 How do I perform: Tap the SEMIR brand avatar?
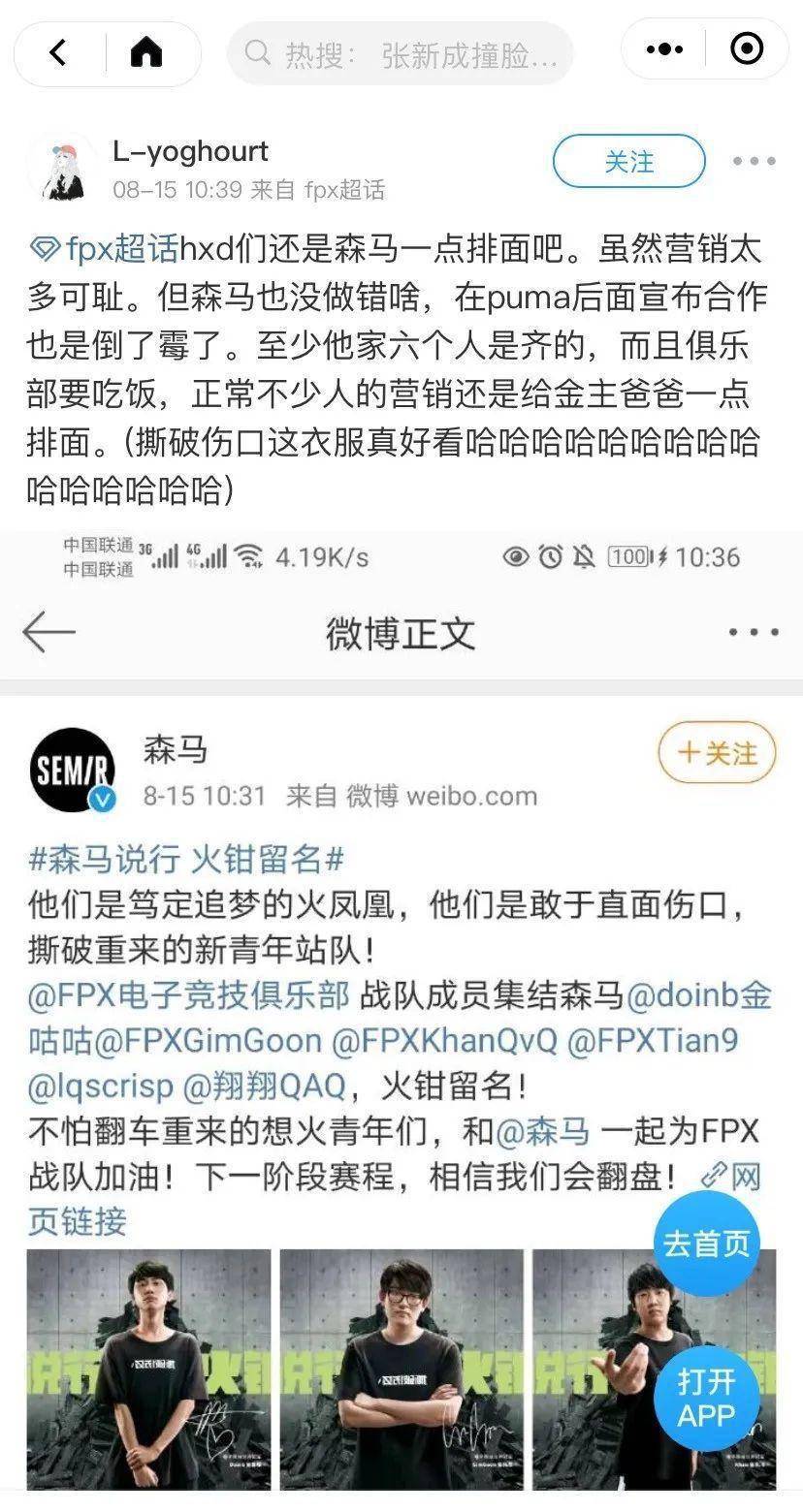[71, 771]
